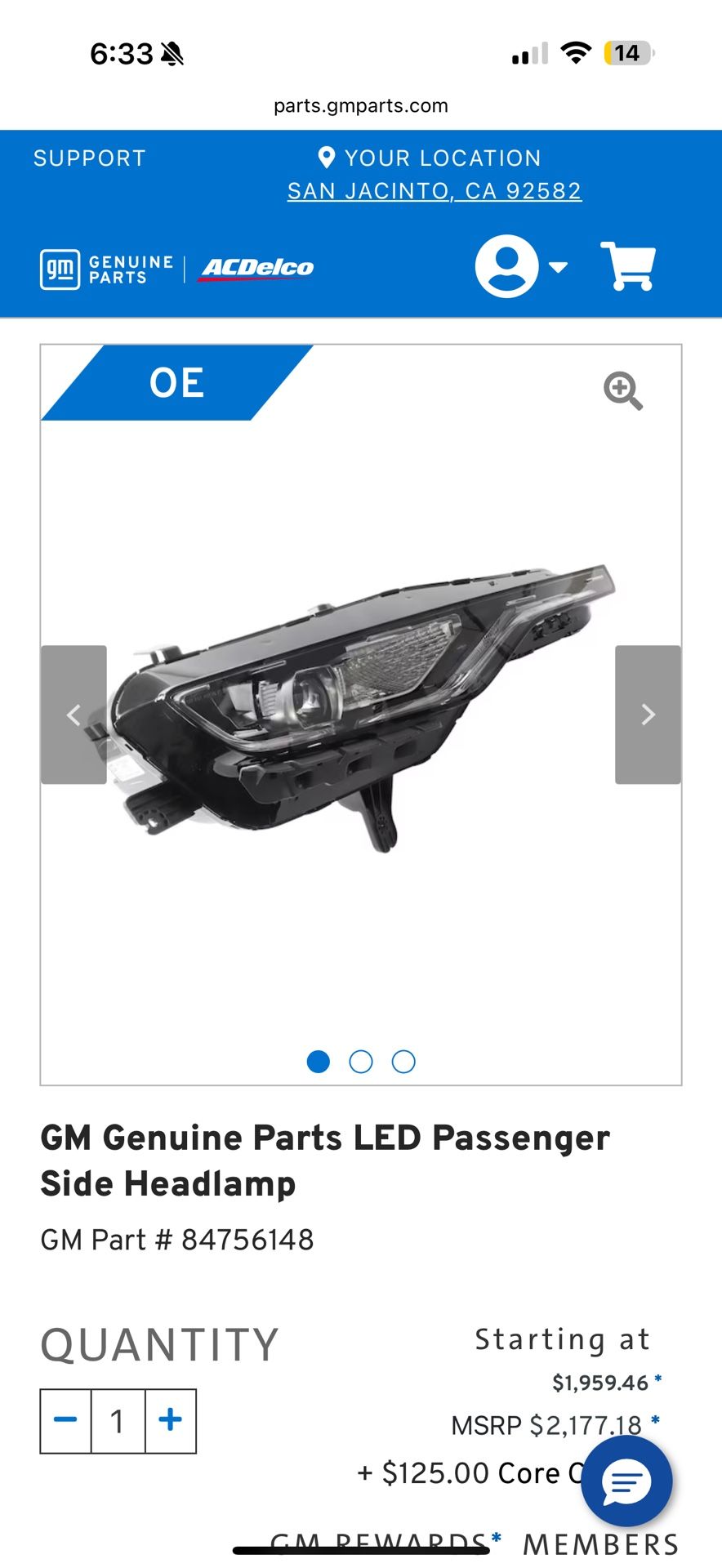Show the next product image
The width and height of the screenshot is (722, 1568).
click(x=648, y=715)
